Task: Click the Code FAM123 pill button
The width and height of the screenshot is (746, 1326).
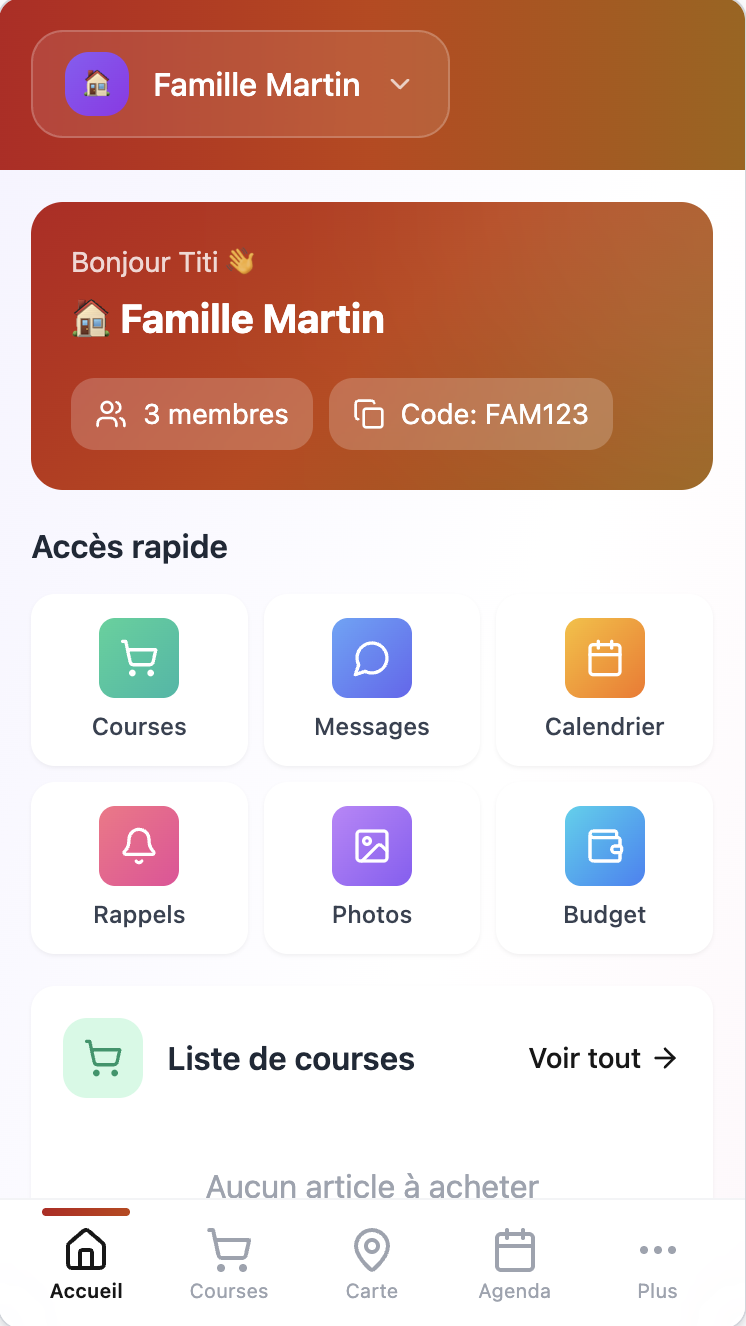Action: 470,413
